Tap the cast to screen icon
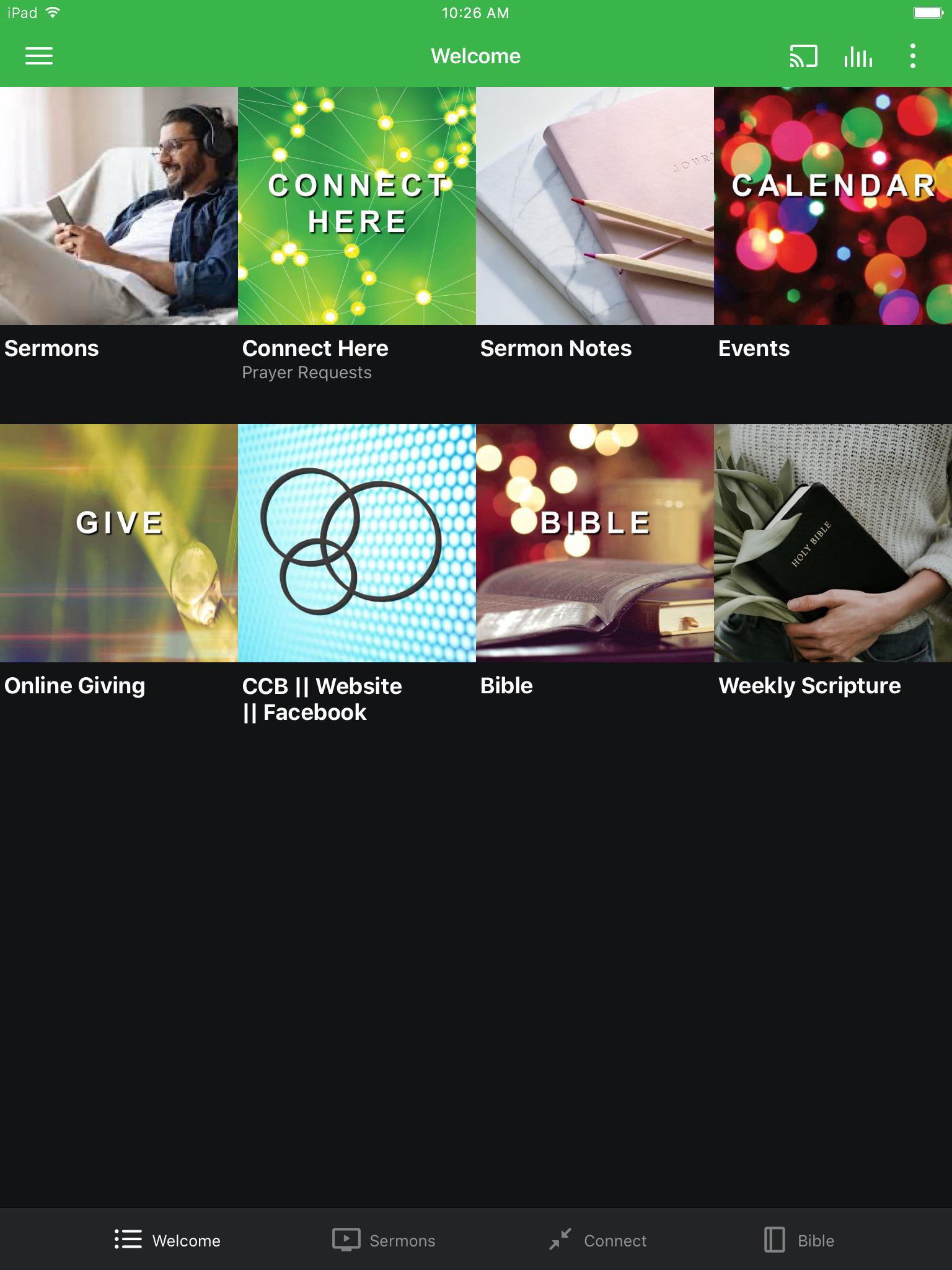Viewport: 952px width, 1270px height. click(x=803, y=56)
